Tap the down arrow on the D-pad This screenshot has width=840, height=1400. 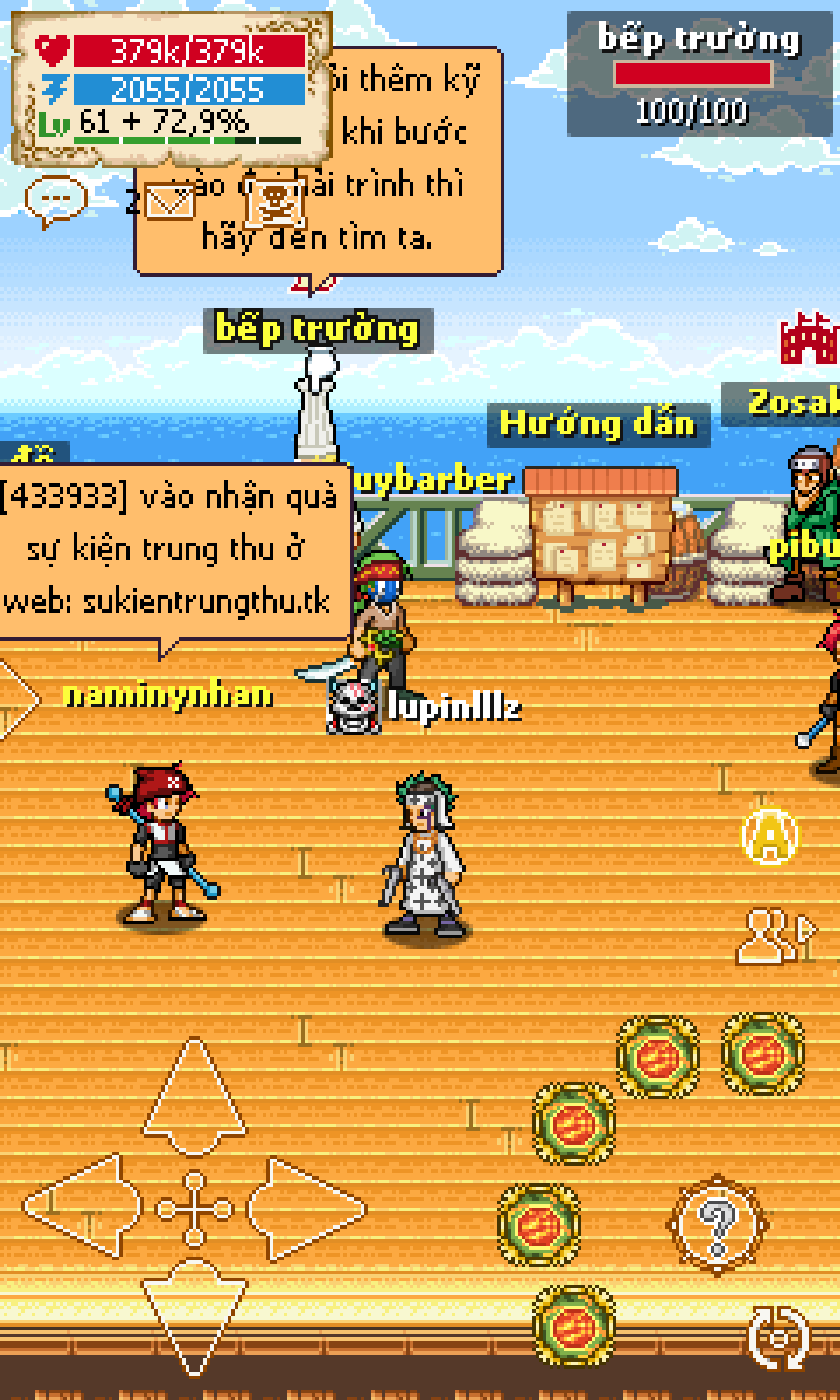(x=194, y=1316)
